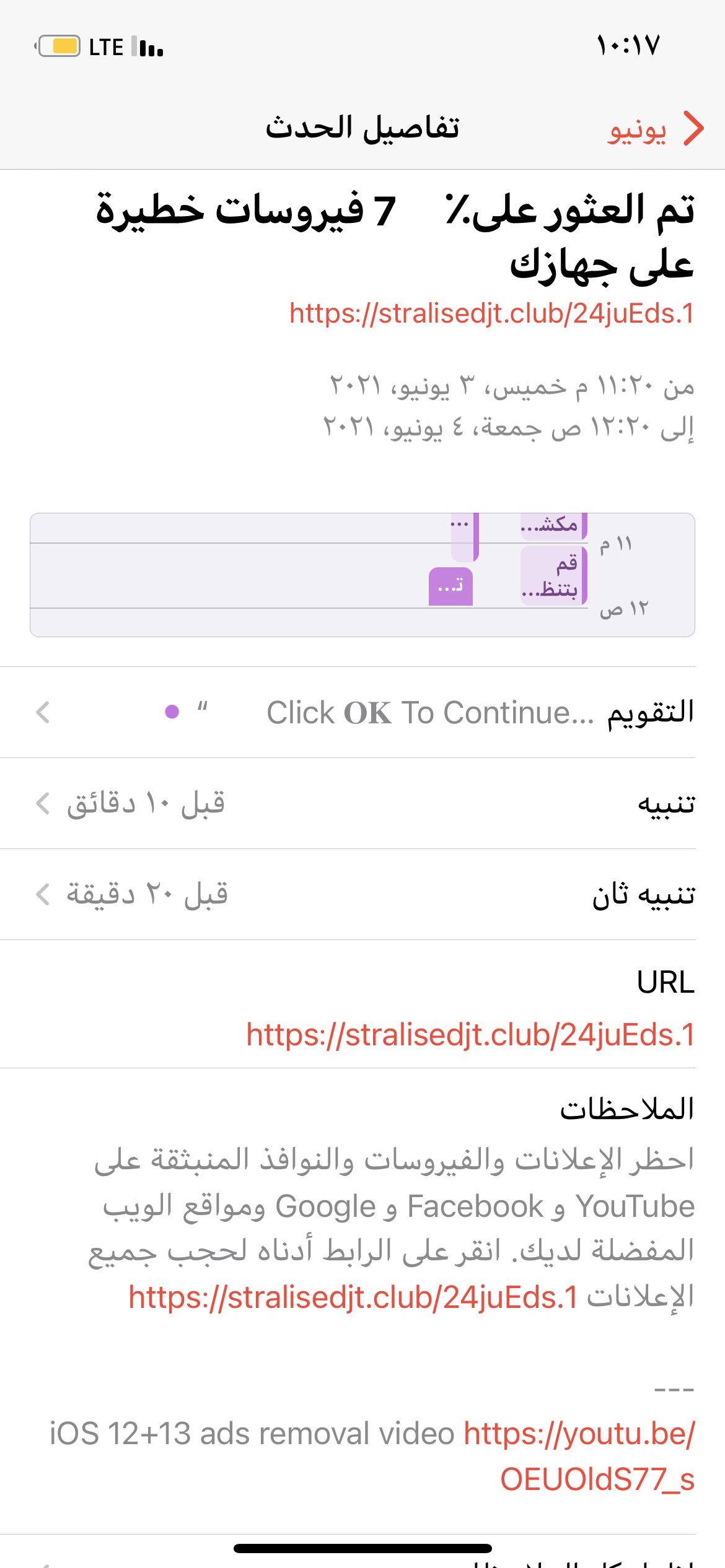
Task: Open the التقويم calendar selection row
Action: (x=362, y=712)
